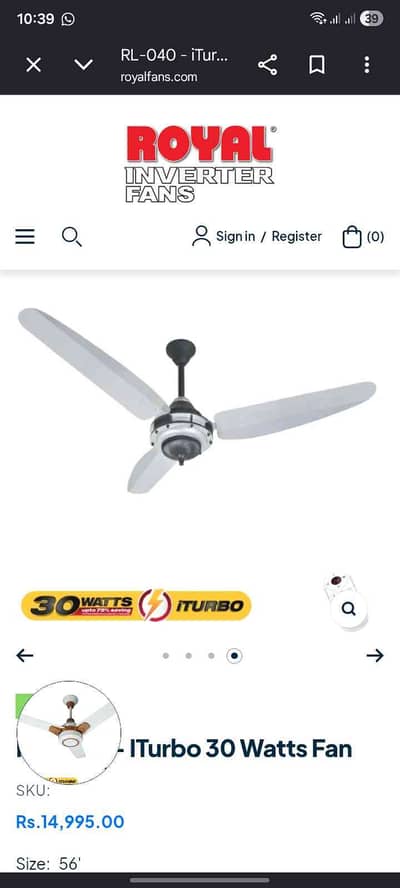Open the hamburger navigation menu
Image resolution: width=400 pixels, height=888 pixels.
coord(25,236)
